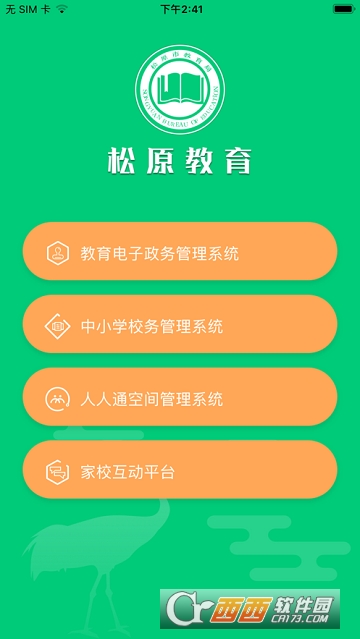Enter 人人通空间管理系统
The height and width of the screenshot is (639, 360).
[180, 397]
